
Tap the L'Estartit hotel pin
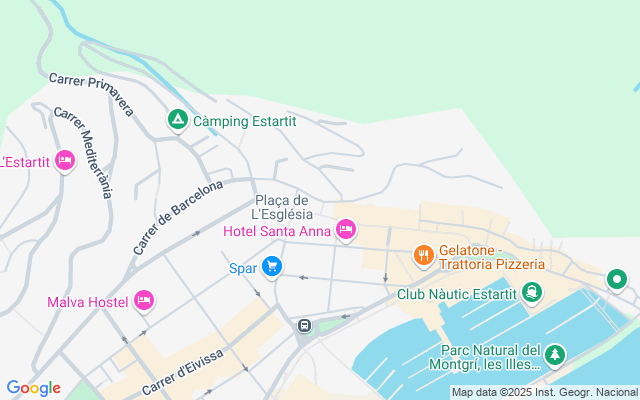tap(65, 160)
